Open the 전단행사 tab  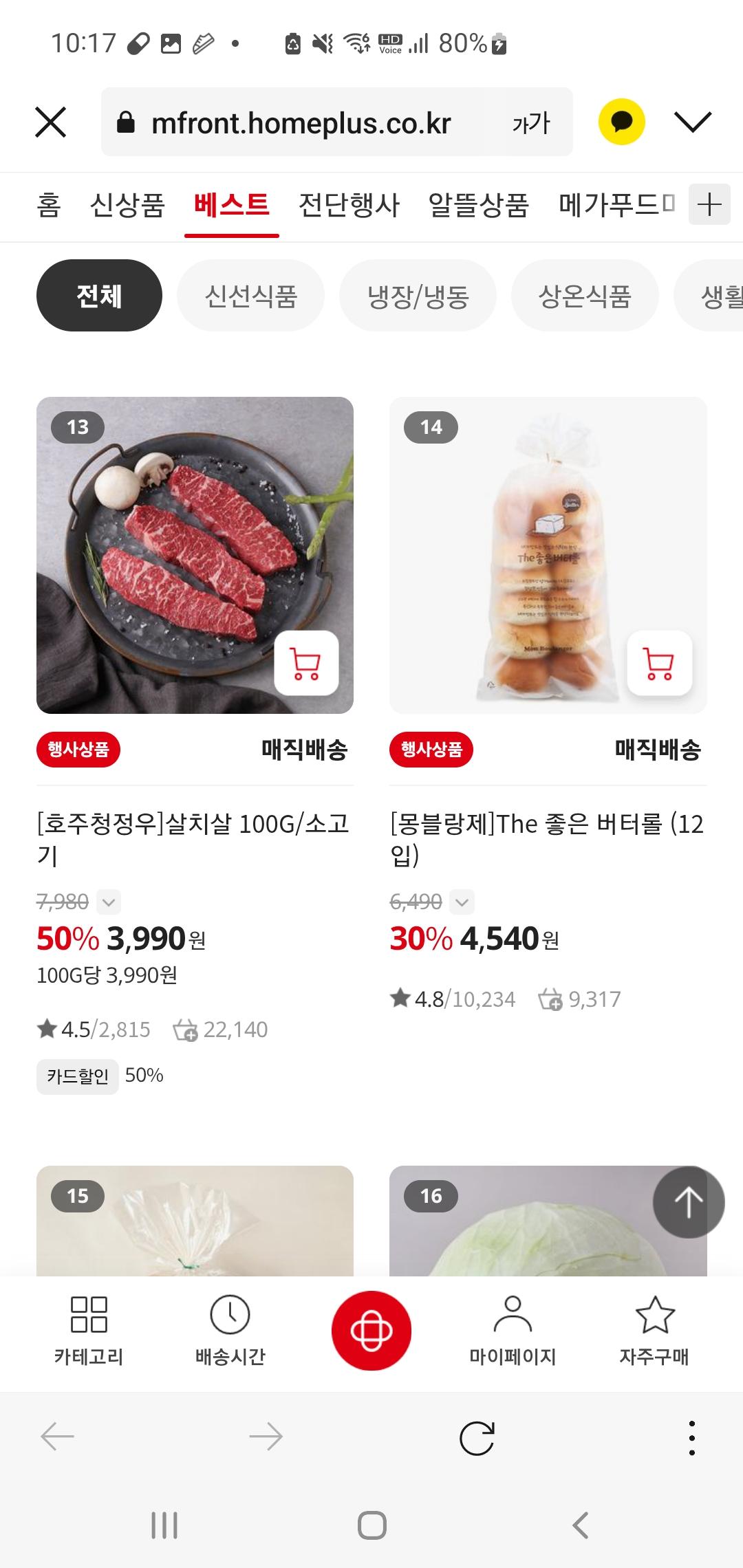349,205
